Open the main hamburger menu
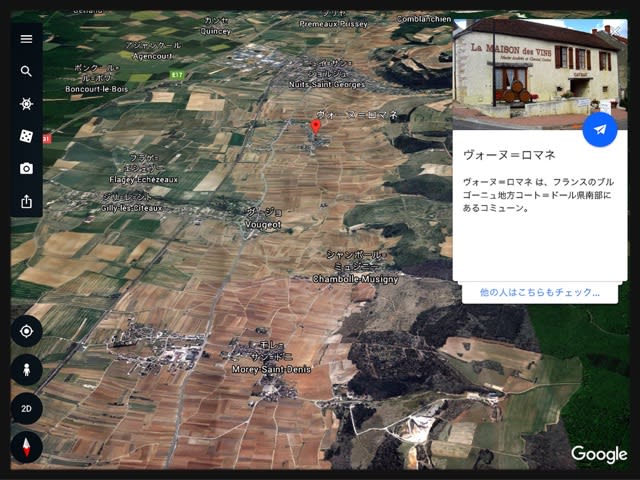 pos(26,39)
